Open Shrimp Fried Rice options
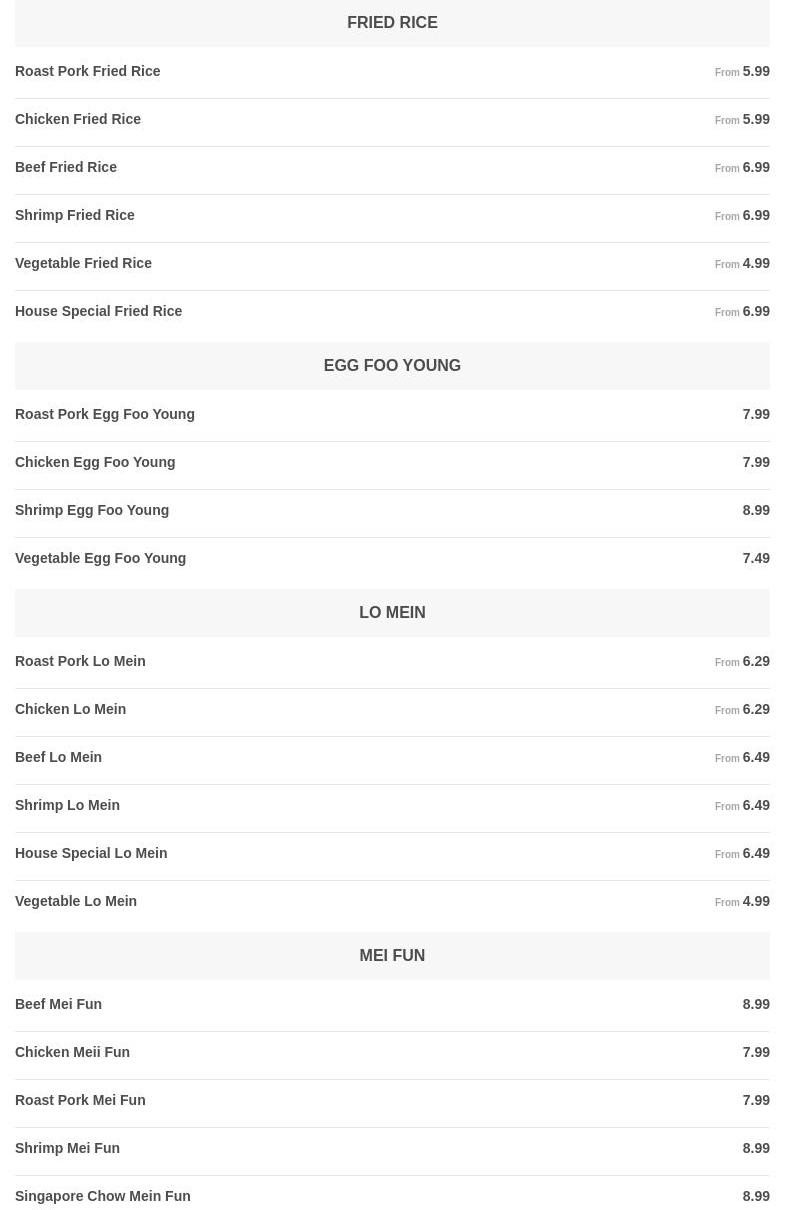Viewport: 785px width, 1210px height. tap(75, 215)
